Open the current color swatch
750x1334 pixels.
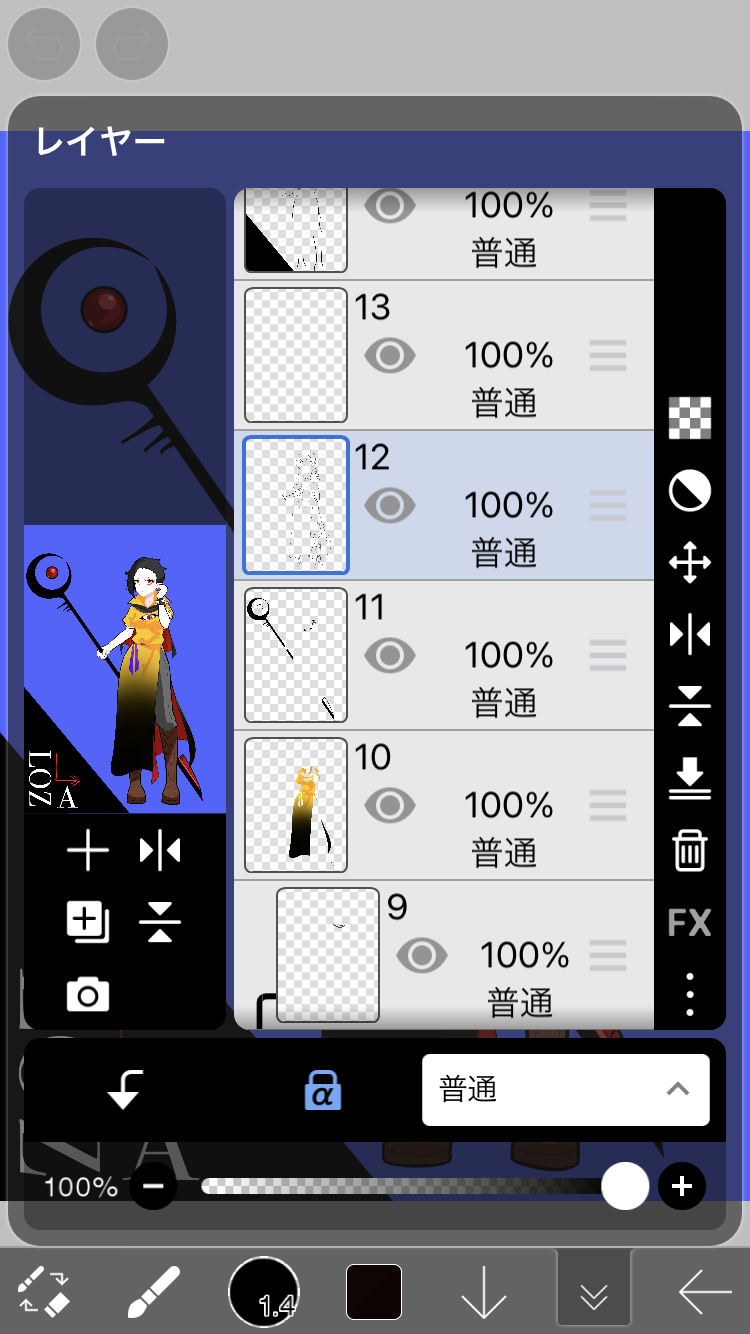[374, 1292]
